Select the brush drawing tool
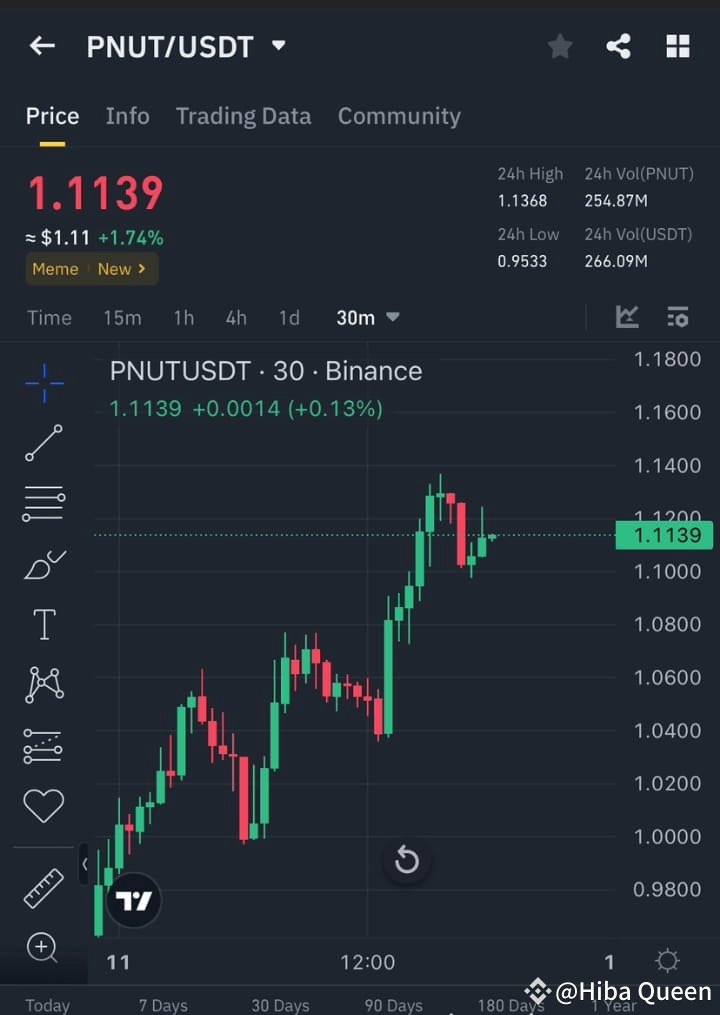 pyautogui.click(x=43, y=564)
